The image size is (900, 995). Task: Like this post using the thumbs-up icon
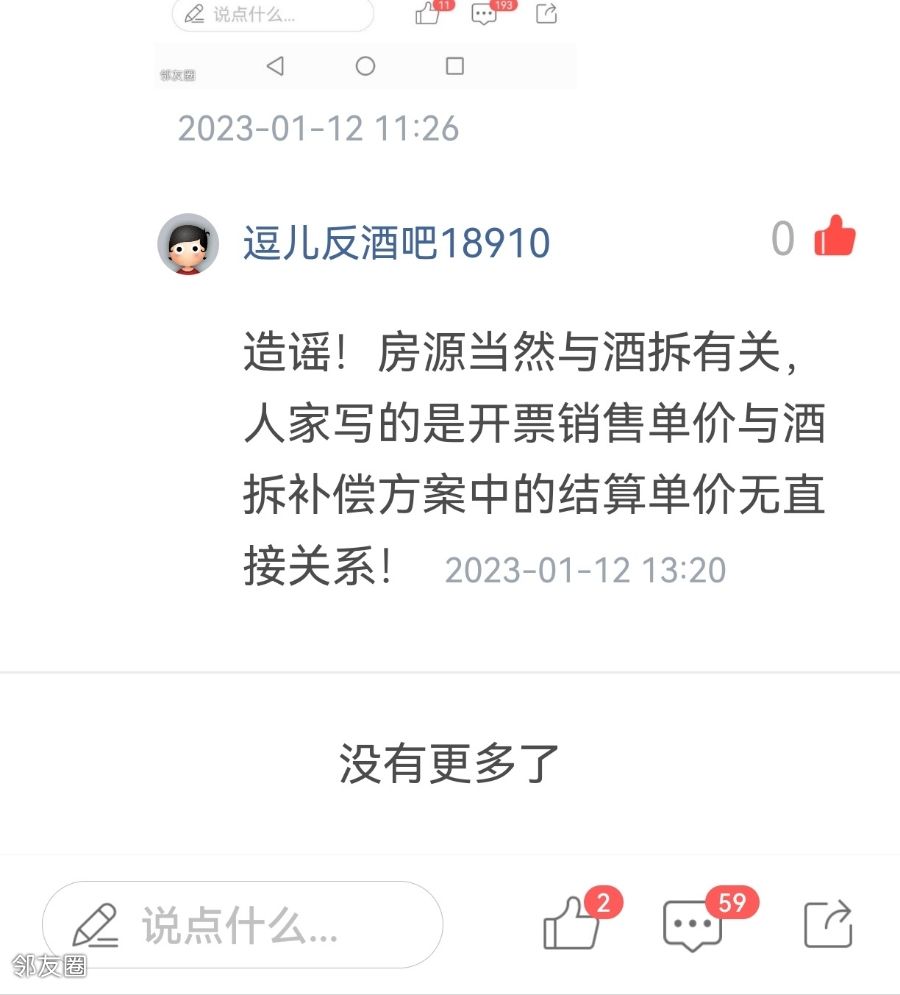point(571,923)
